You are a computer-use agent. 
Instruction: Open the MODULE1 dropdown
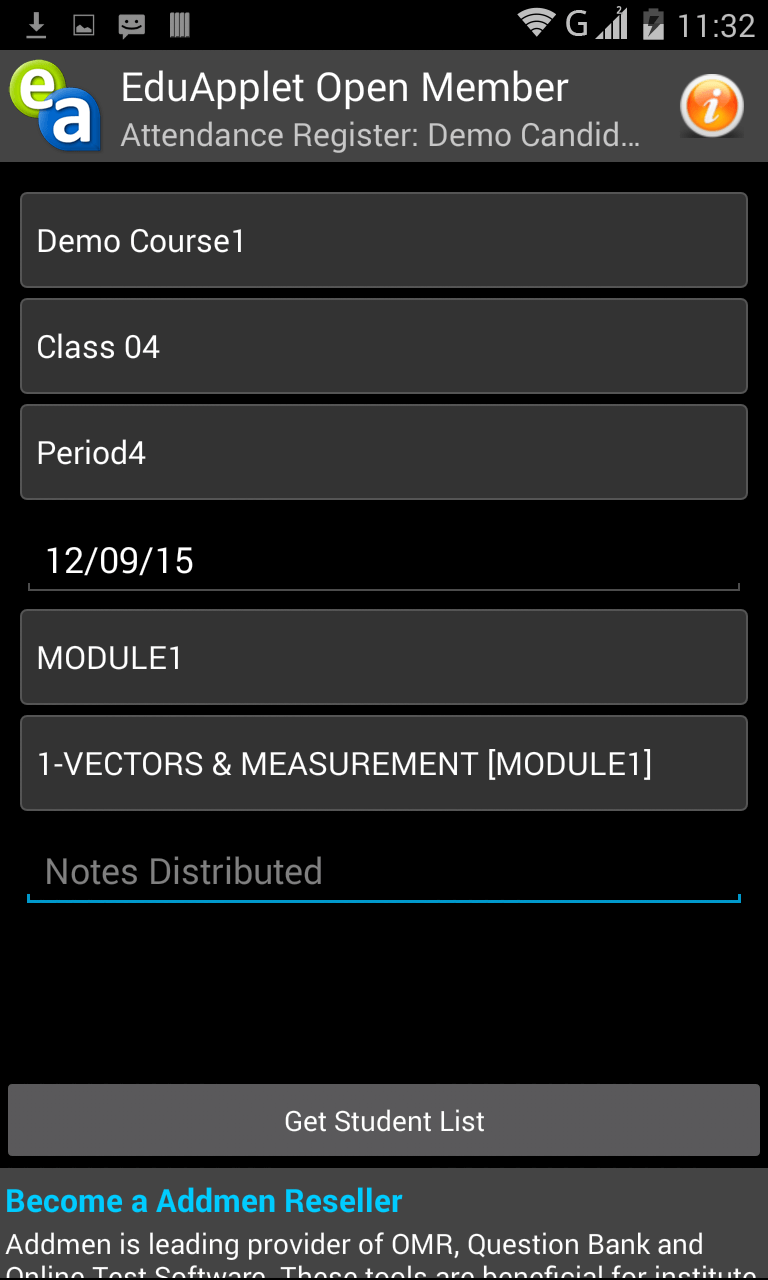click(x=384, y=657)
